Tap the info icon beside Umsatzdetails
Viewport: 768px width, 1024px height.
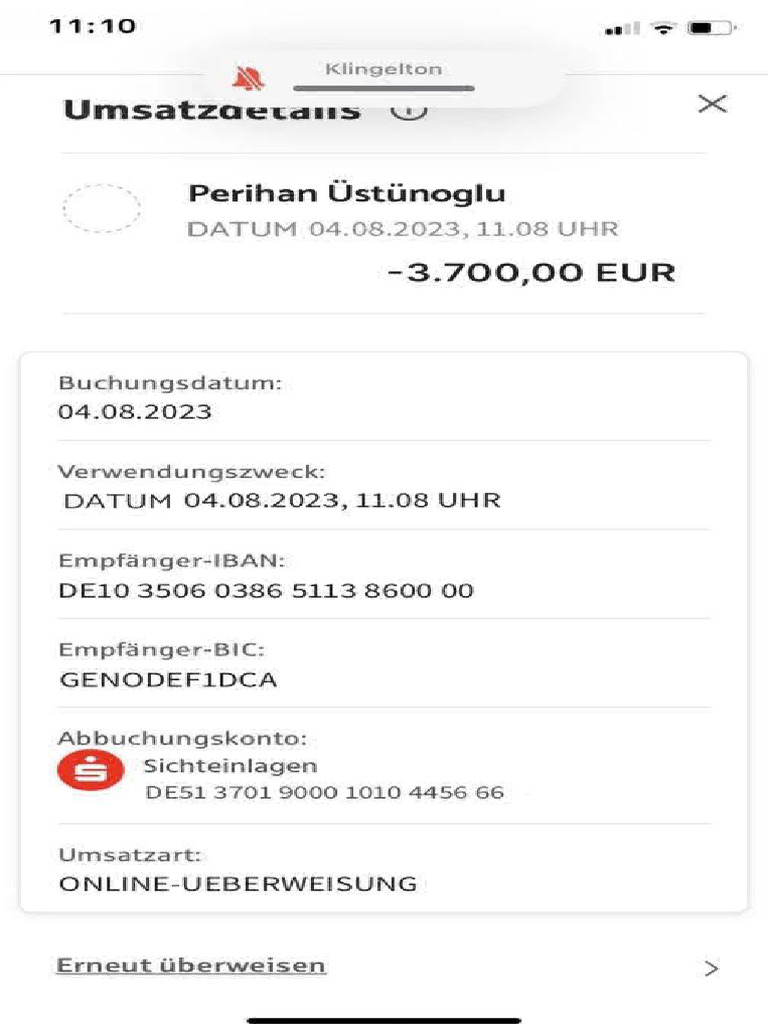(x=409, y=111)
